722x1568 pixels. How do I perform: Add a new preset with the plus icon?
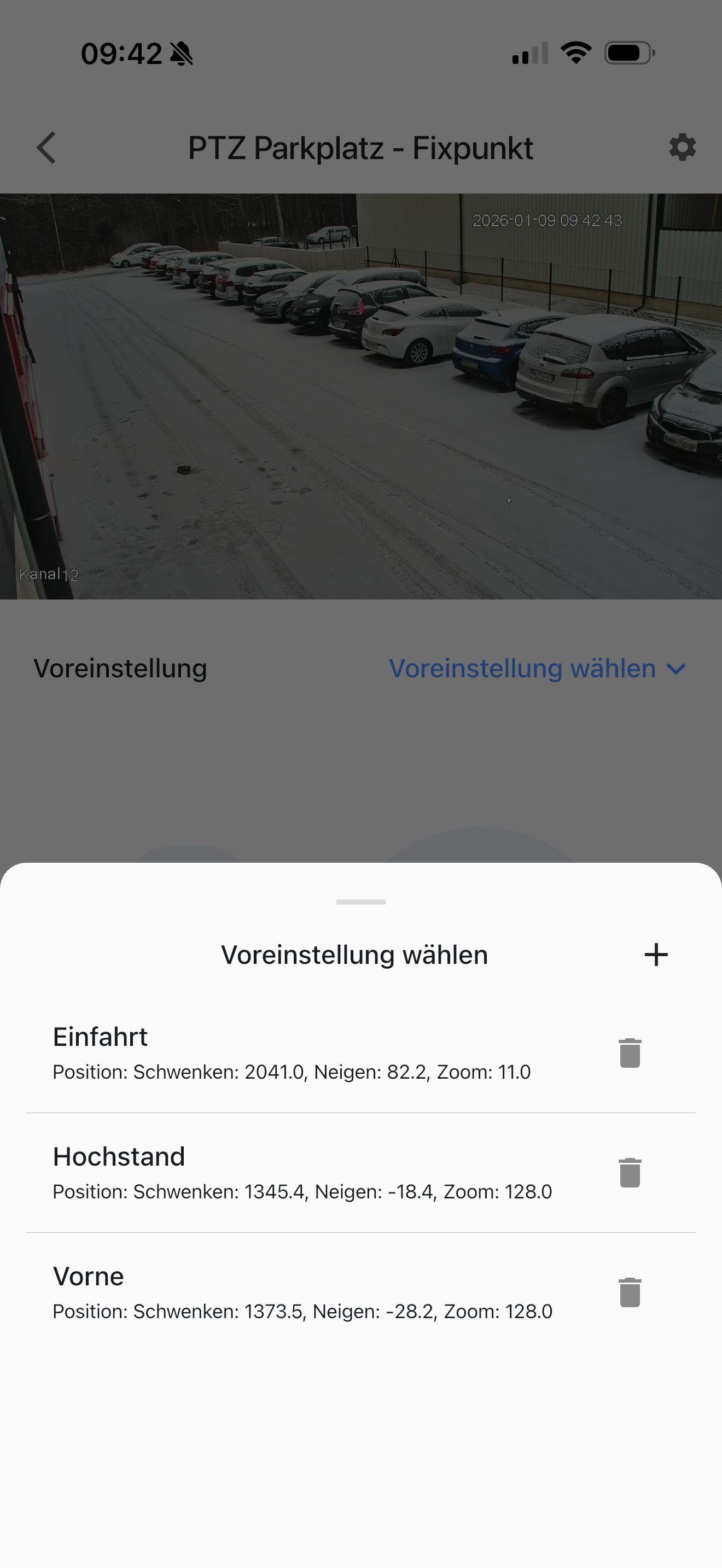coord(656,955)
